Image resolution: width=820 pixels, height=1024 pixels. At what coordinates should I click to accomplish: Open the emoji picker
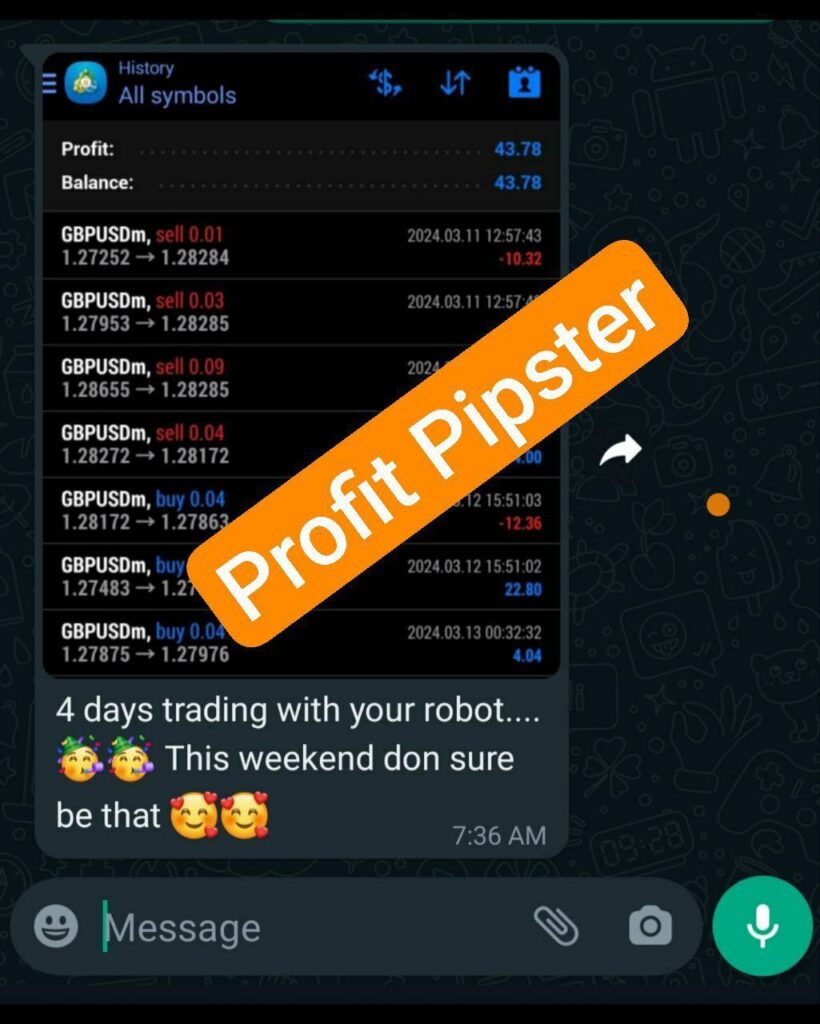coord(55,926)
